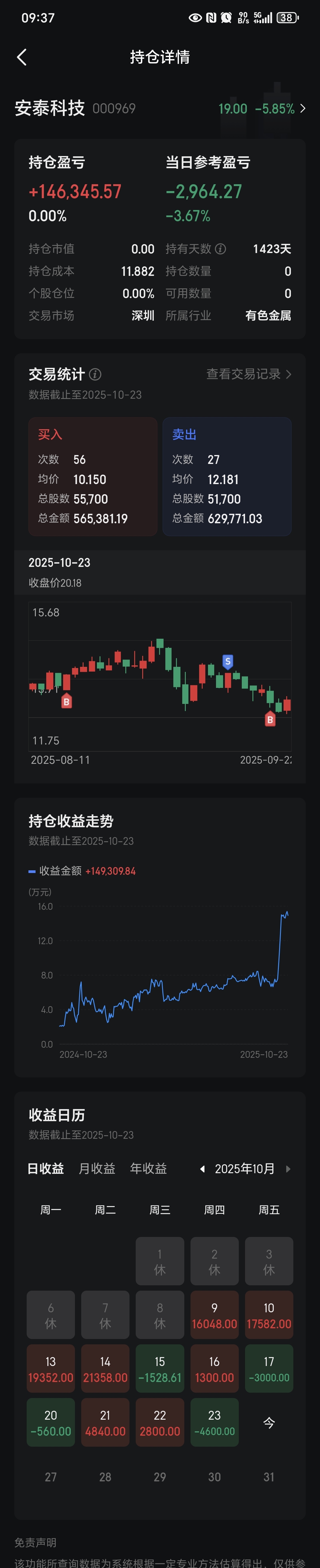Select October 15 with -1528.61

(160, 1368)
